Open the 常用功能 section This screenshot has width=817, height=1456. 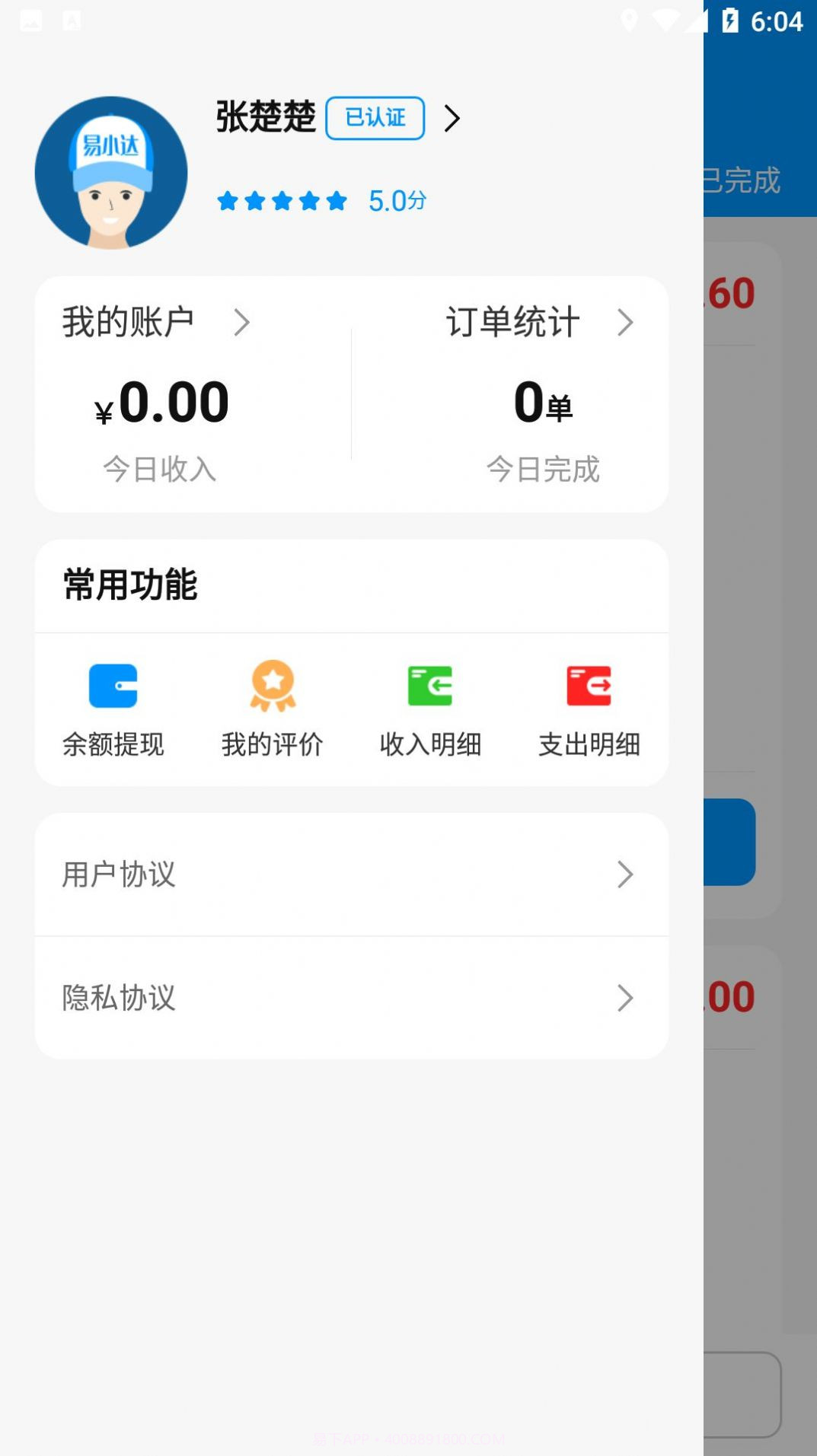pos(131,585)
